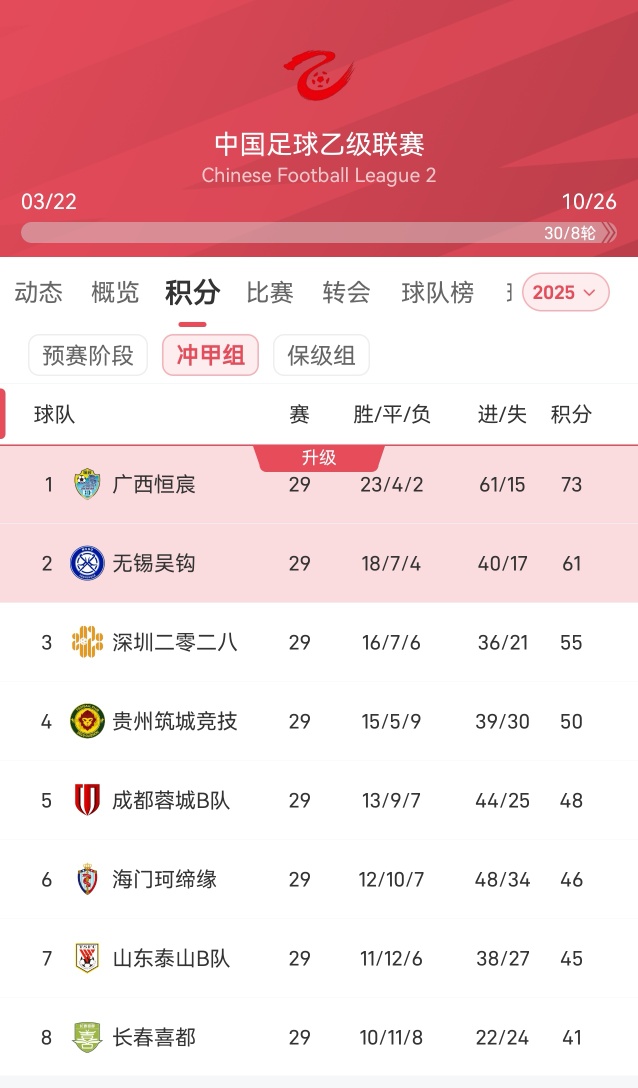
Task: Open team 长春喜都
Action: coord(154,1037)
